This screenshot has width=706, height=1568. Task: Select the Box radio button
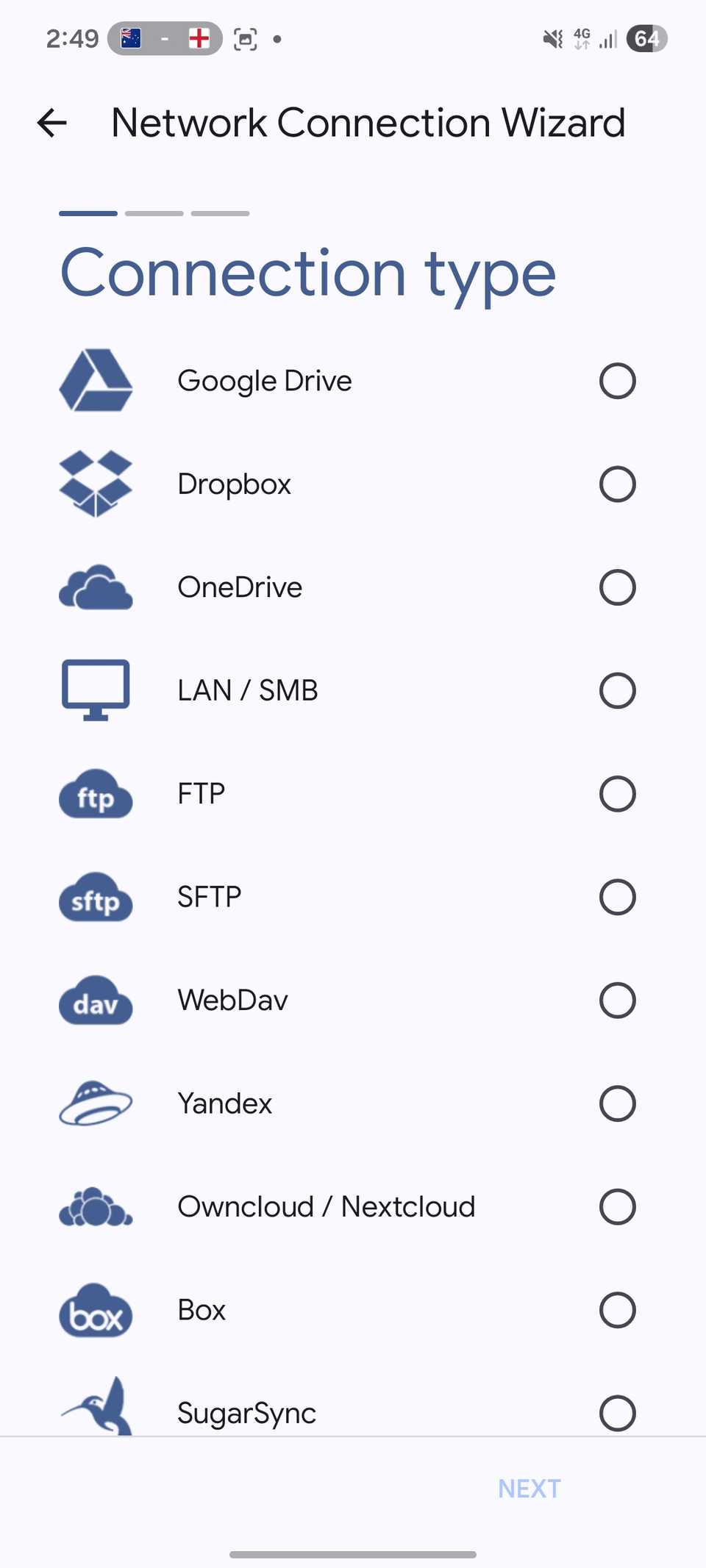point(617,1310)
